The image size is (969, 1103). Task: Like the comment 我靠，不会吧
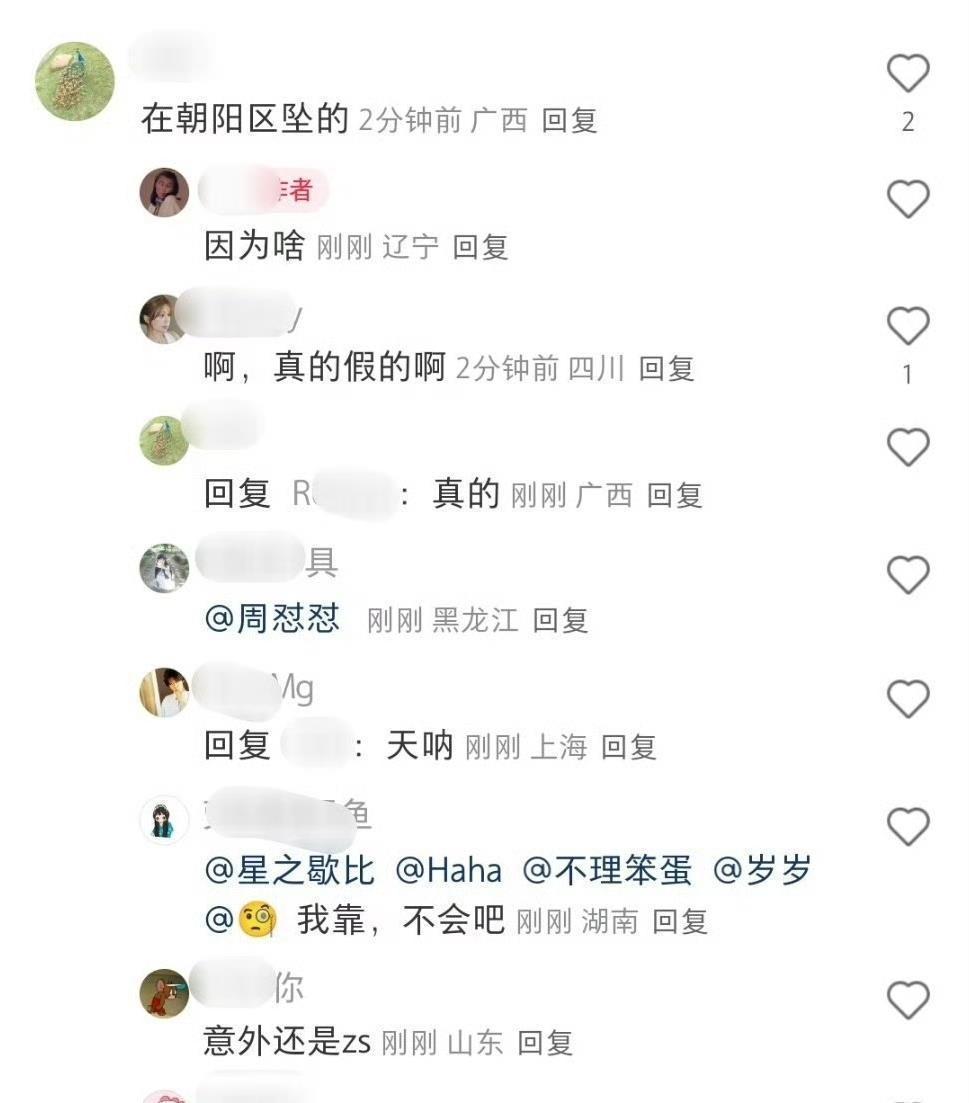[x=907, y=827]
